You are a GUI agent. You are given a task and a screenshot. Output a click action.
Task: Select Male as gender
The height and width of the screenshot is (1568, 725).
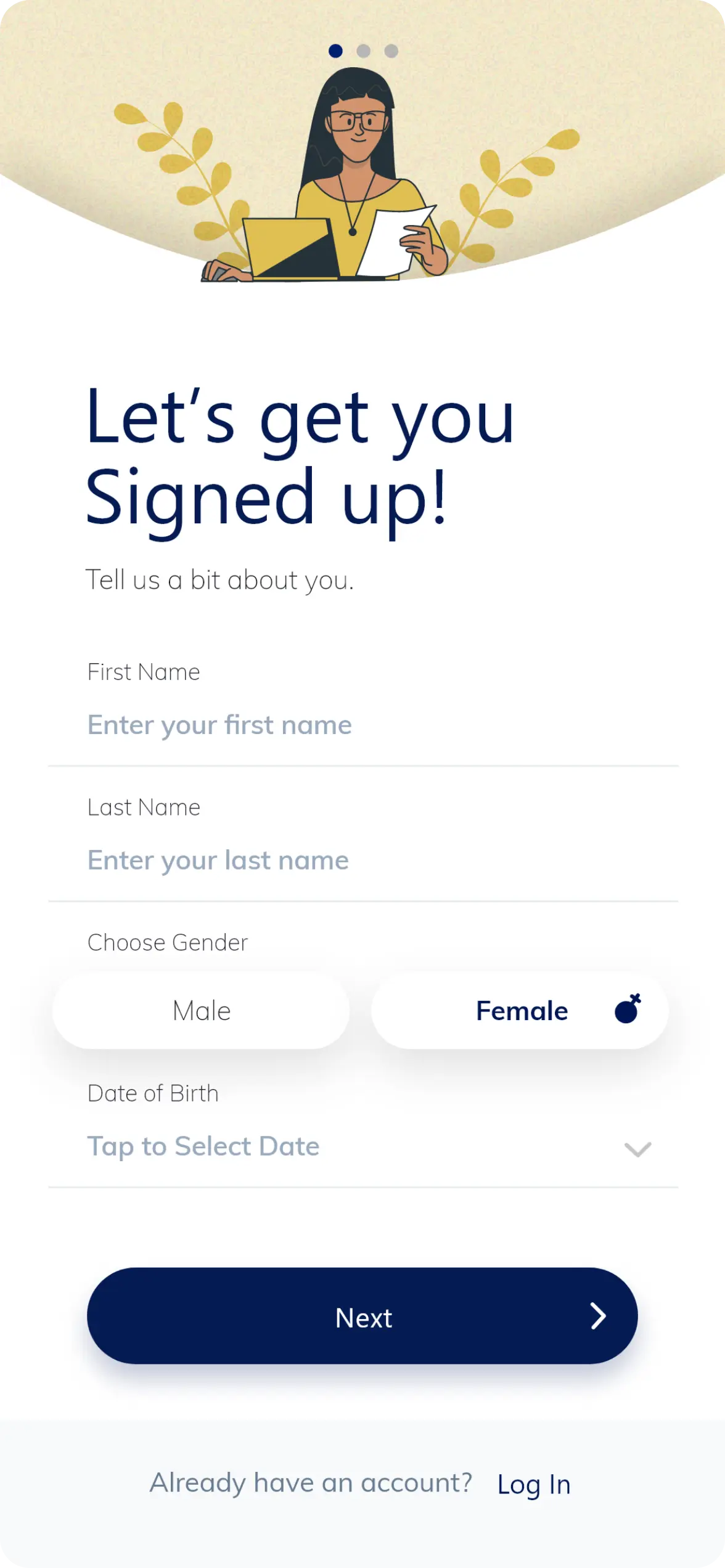(x=201, y=1011)
